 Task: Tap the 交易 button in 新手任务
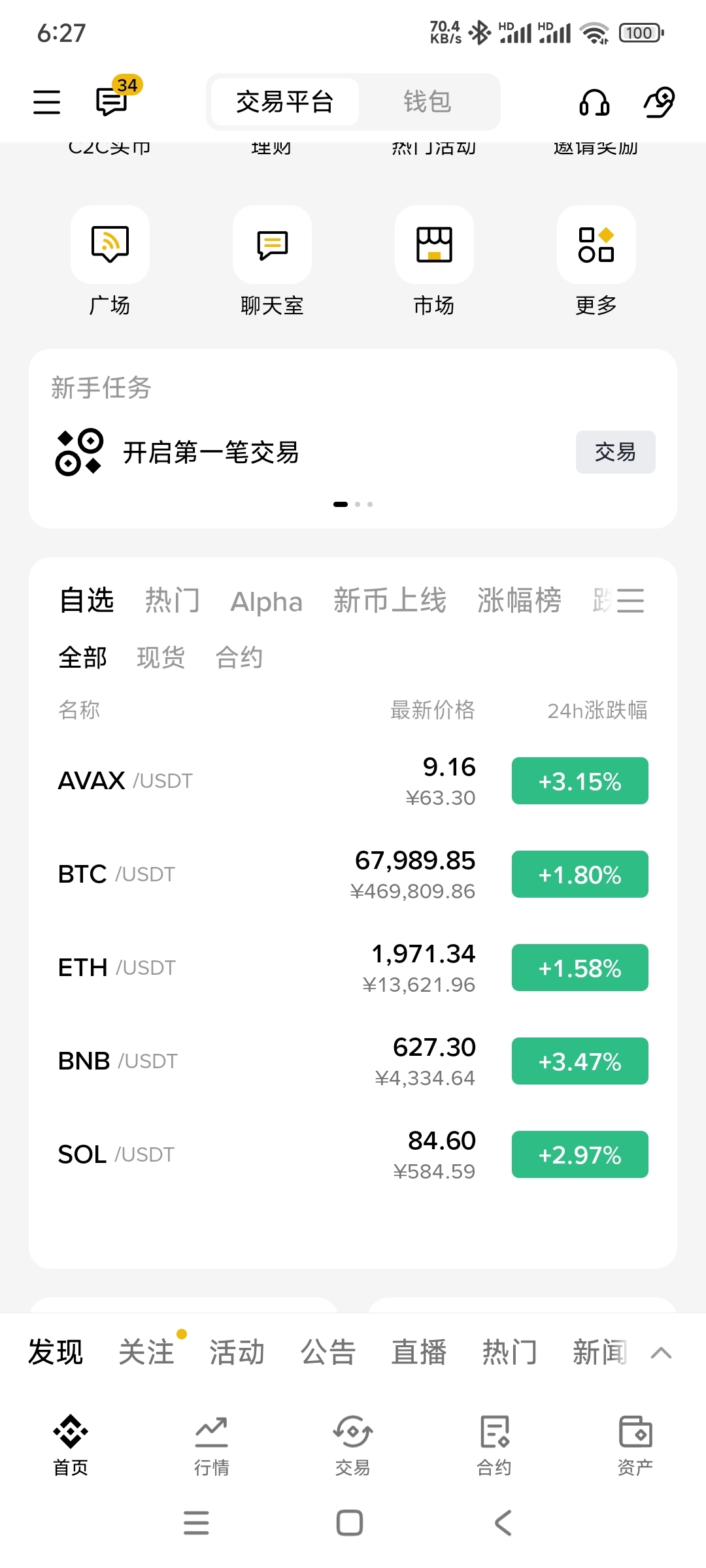(615, 452)
